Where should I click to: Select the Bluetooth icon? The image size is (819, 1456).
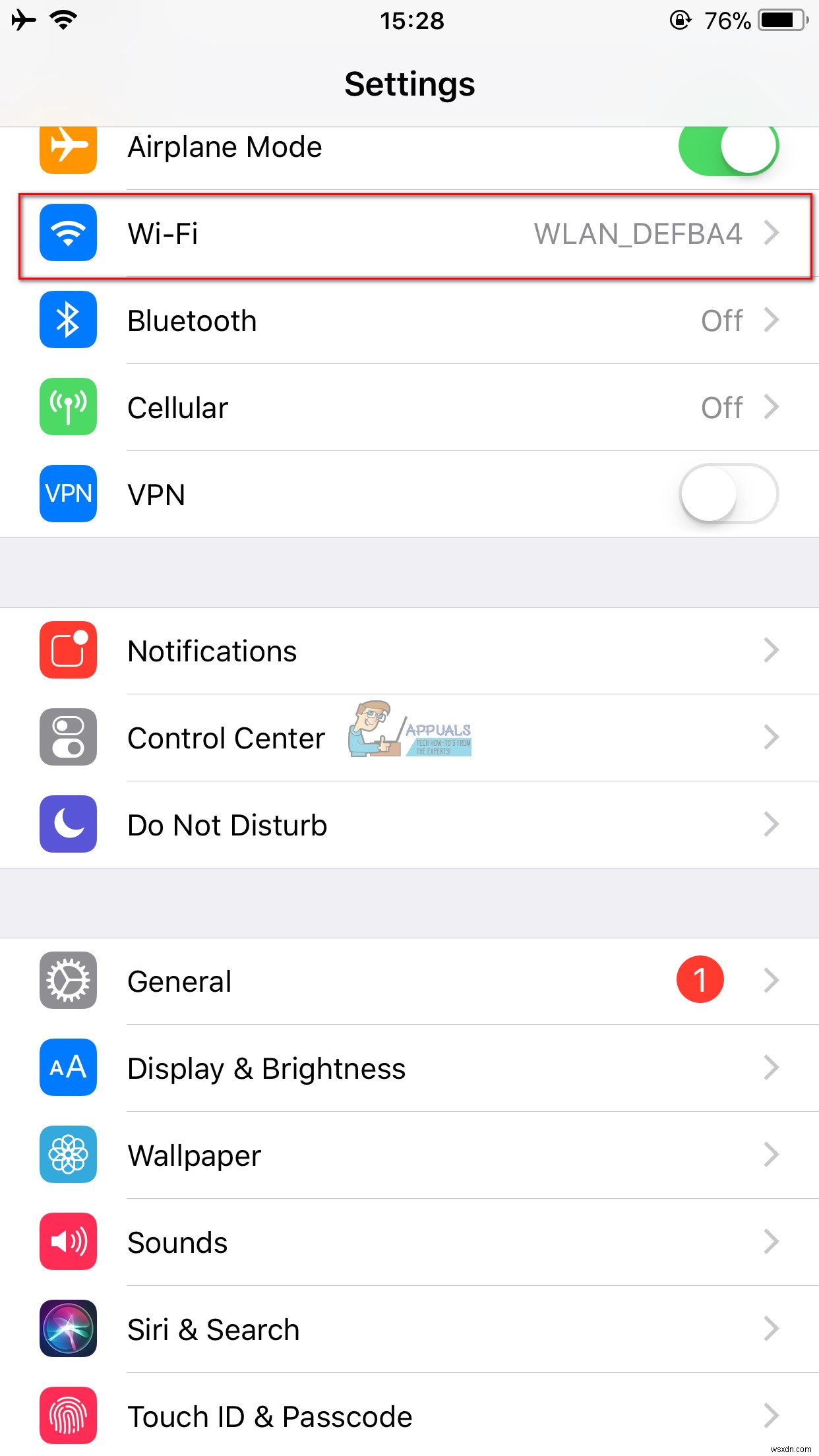[x=68, y=320]
